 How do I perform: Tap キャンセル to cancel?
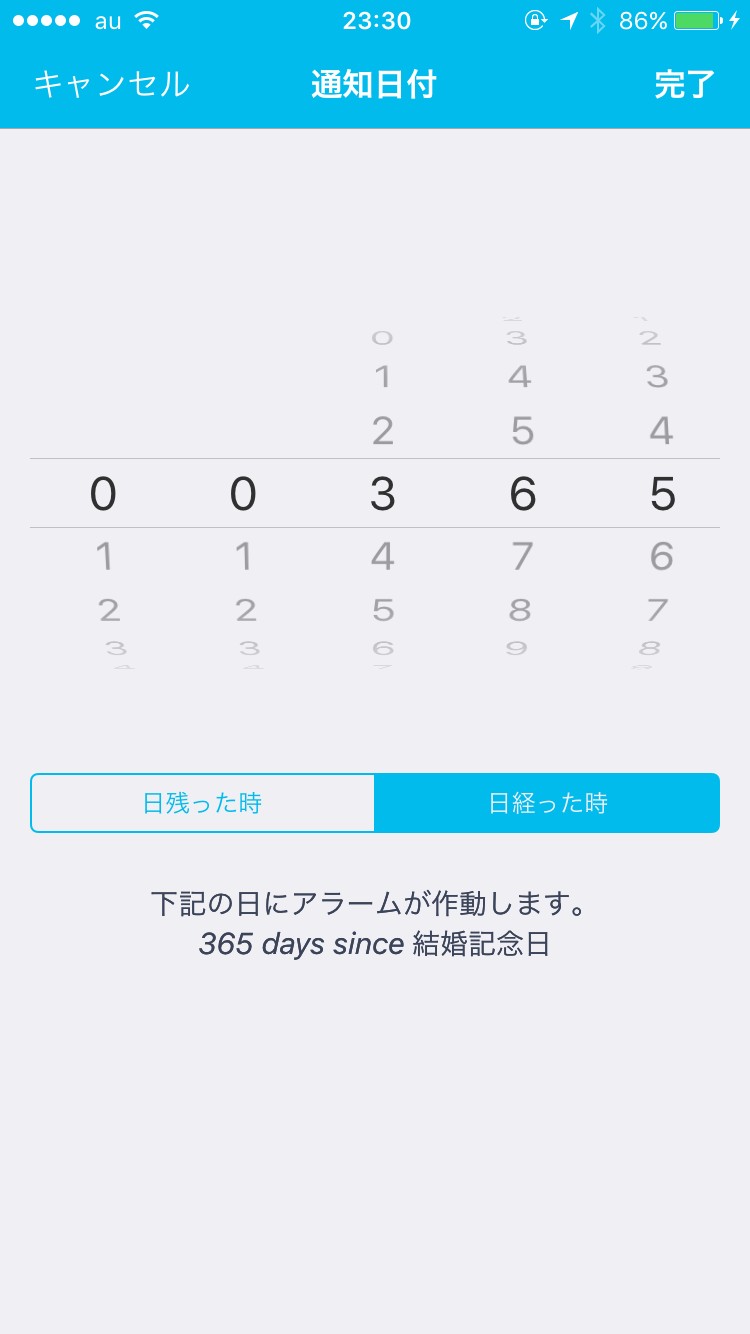click(x=111, y=84)
